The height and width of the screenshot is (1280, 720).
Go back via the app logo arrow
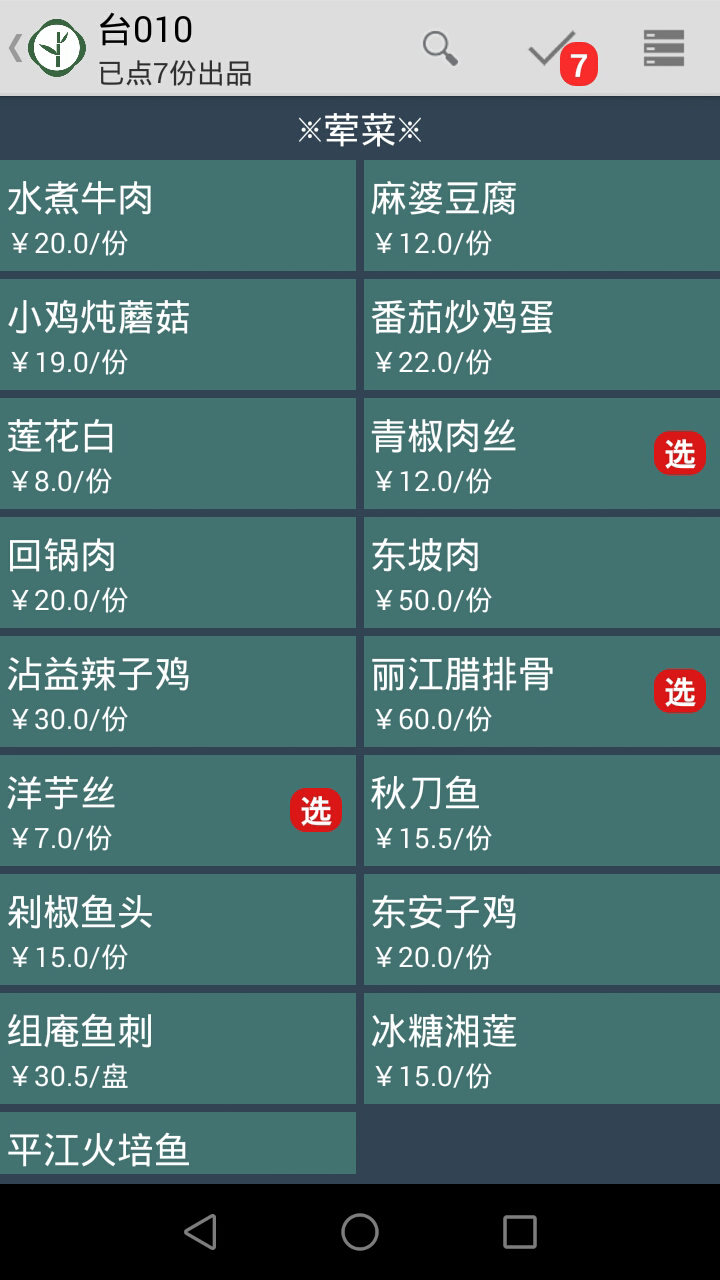tap(45, 47)
